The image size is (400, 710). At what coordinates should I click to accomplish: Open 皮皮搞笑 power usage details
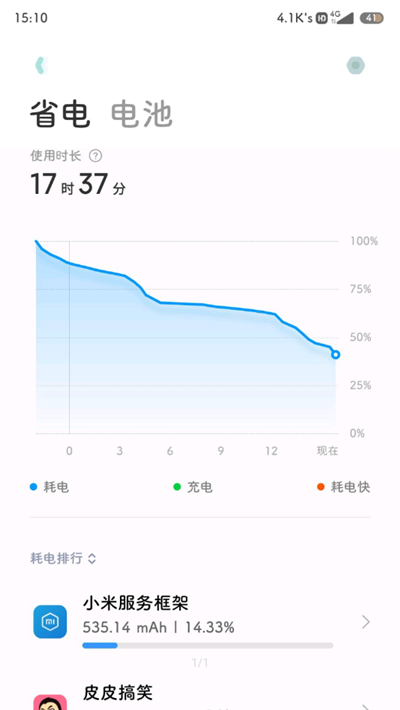click(200, 697)
